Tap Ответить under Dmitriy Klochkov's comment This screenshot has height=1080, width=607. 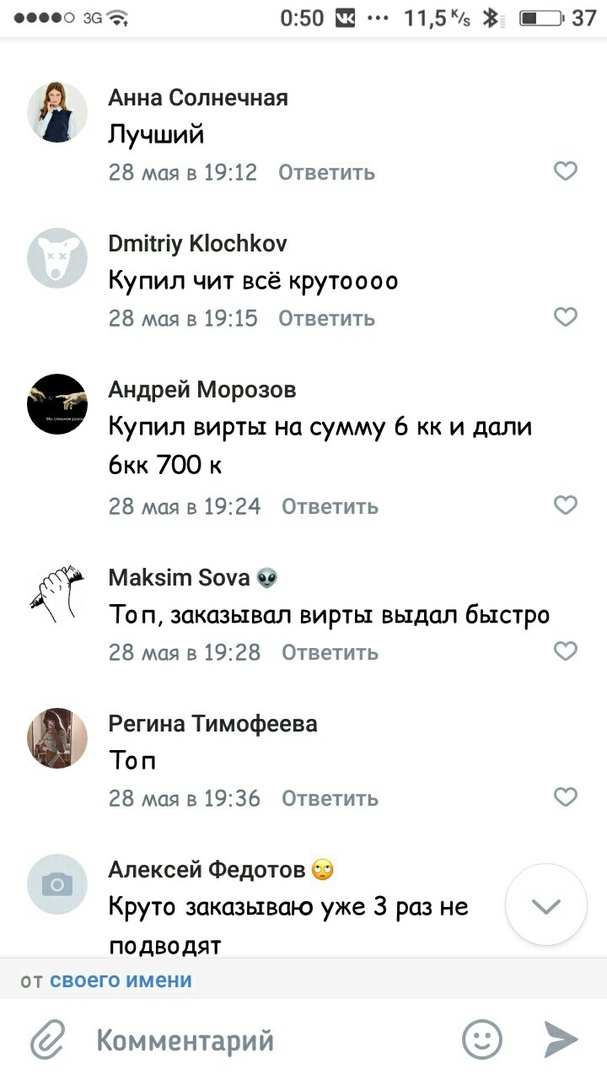(326, 318)
